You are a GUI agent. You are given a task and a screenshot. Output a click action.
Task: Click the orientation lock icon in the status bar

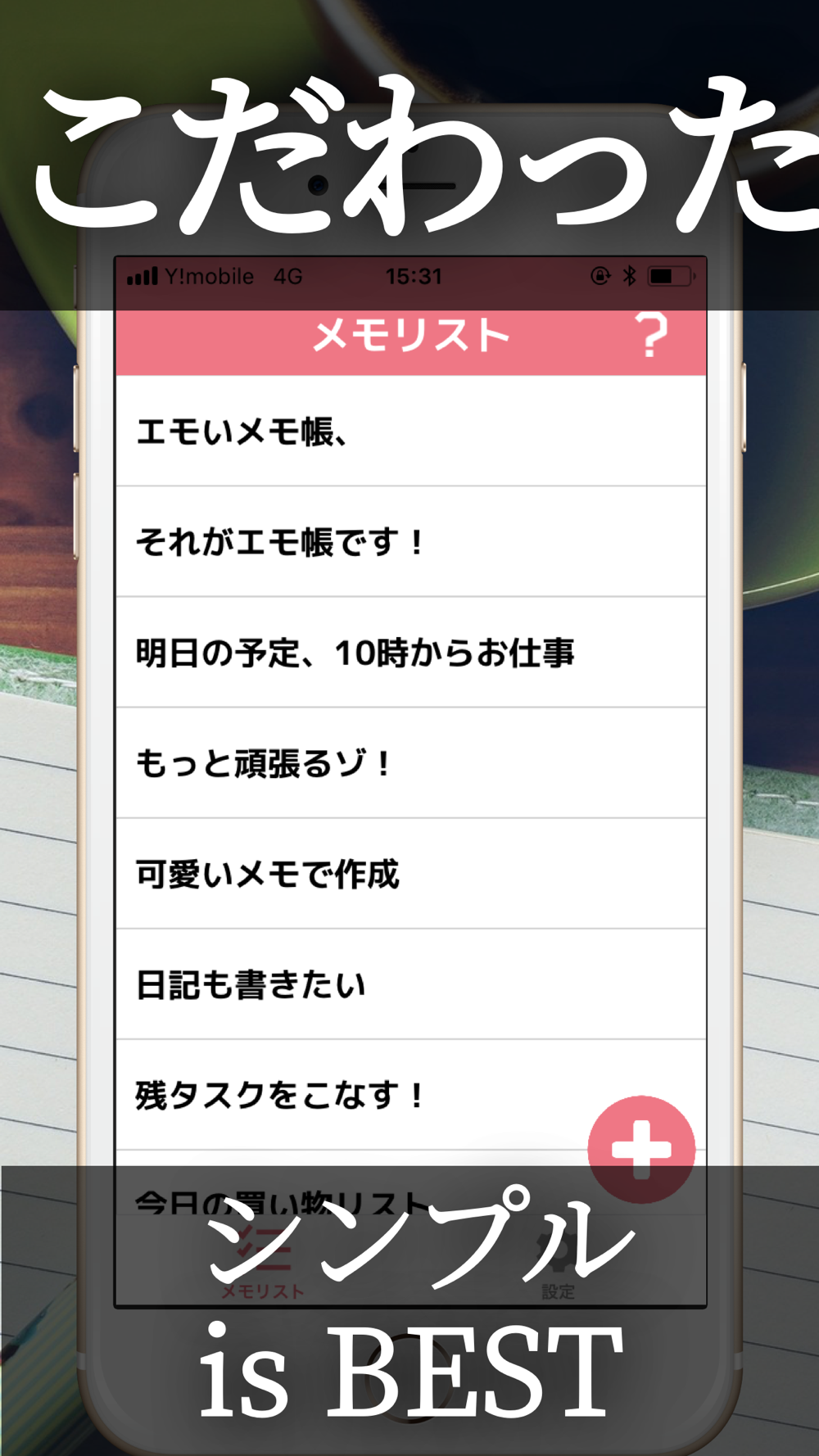[600, 276]
